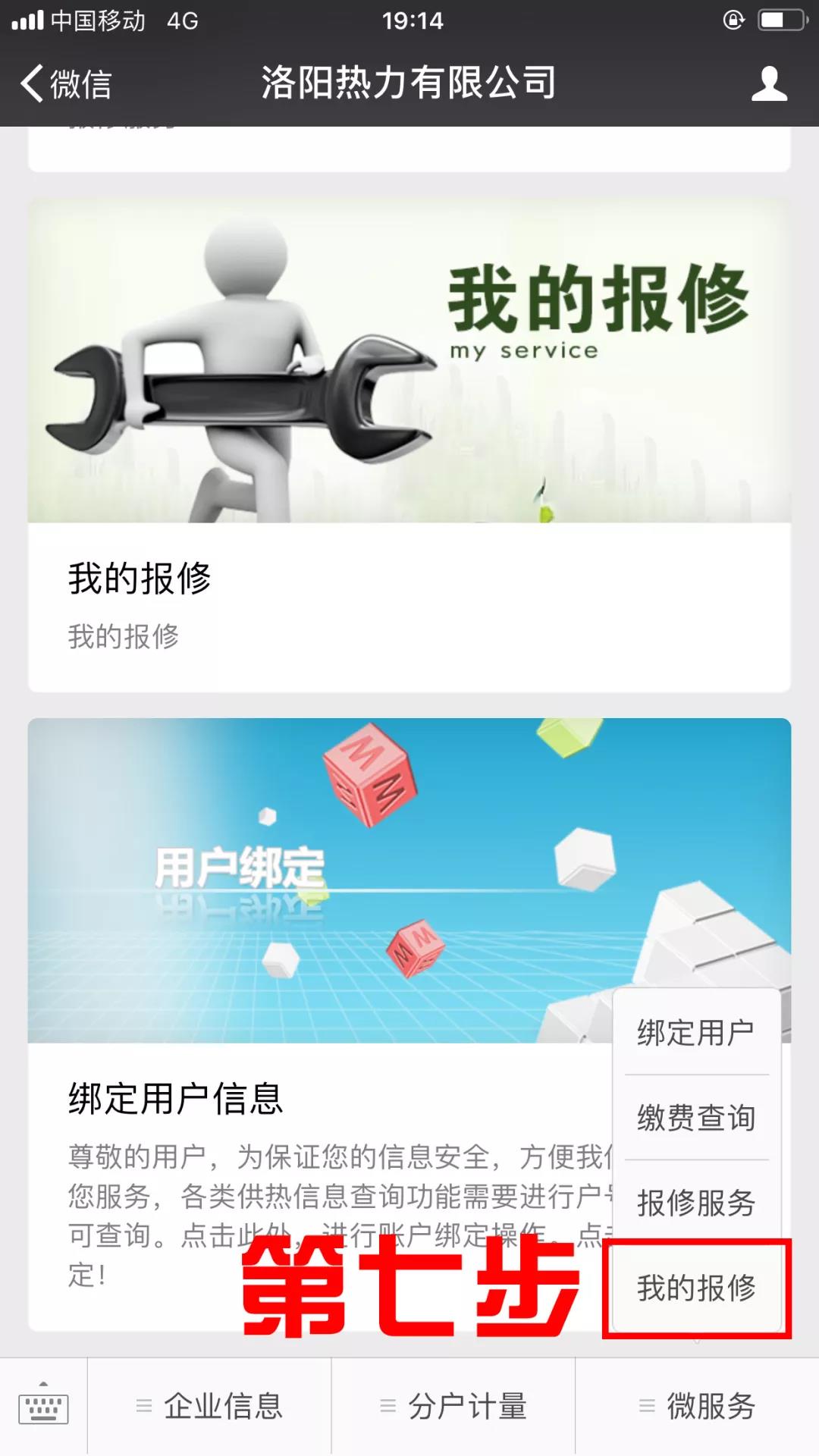This screenshot has height=1456, width=819.
Task: Choose 我的报修 from the popup menu
Action: pyautogui.click(x=696, y=1288)
